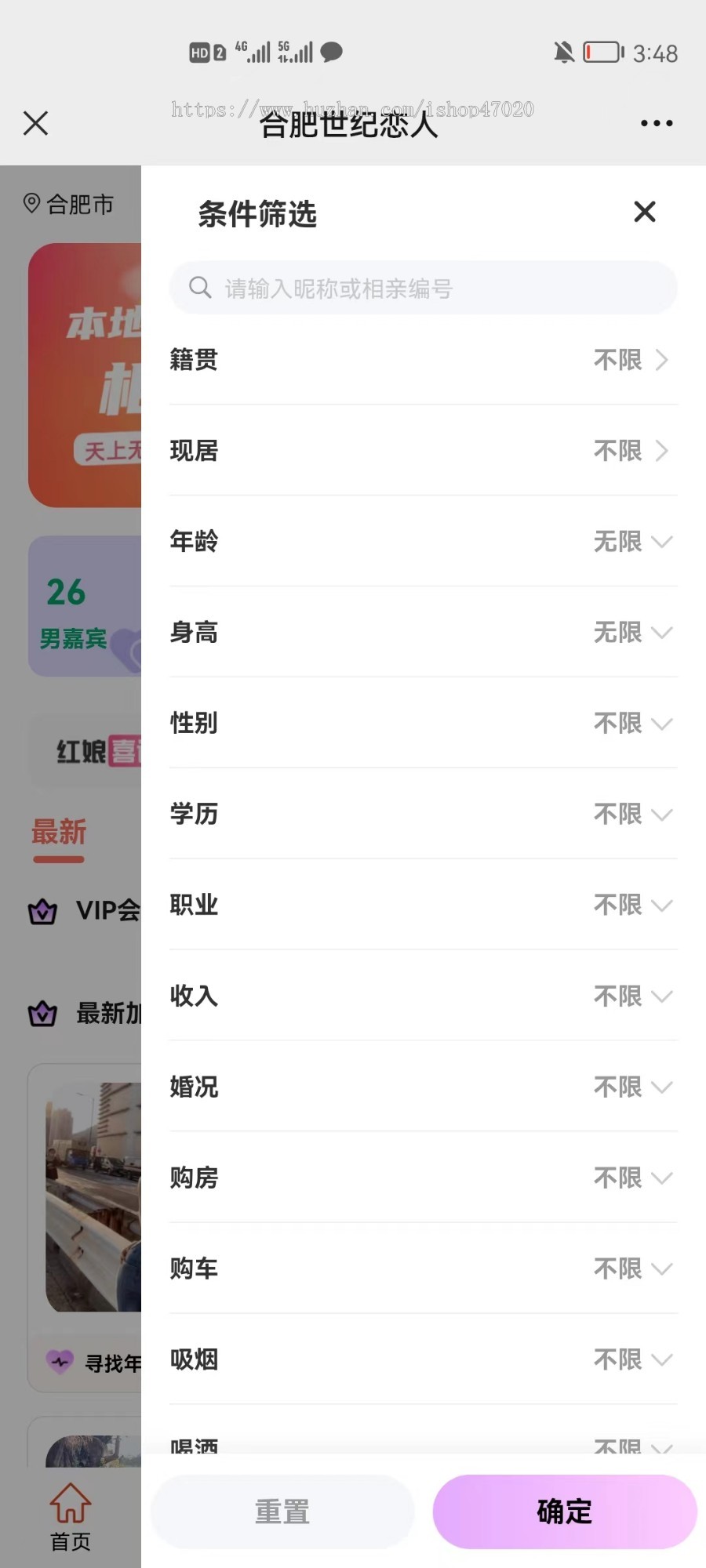Screen dimensions: 706x1568
Task: Expand the 职业 occupation dropdown
Action: pos(633,906)
